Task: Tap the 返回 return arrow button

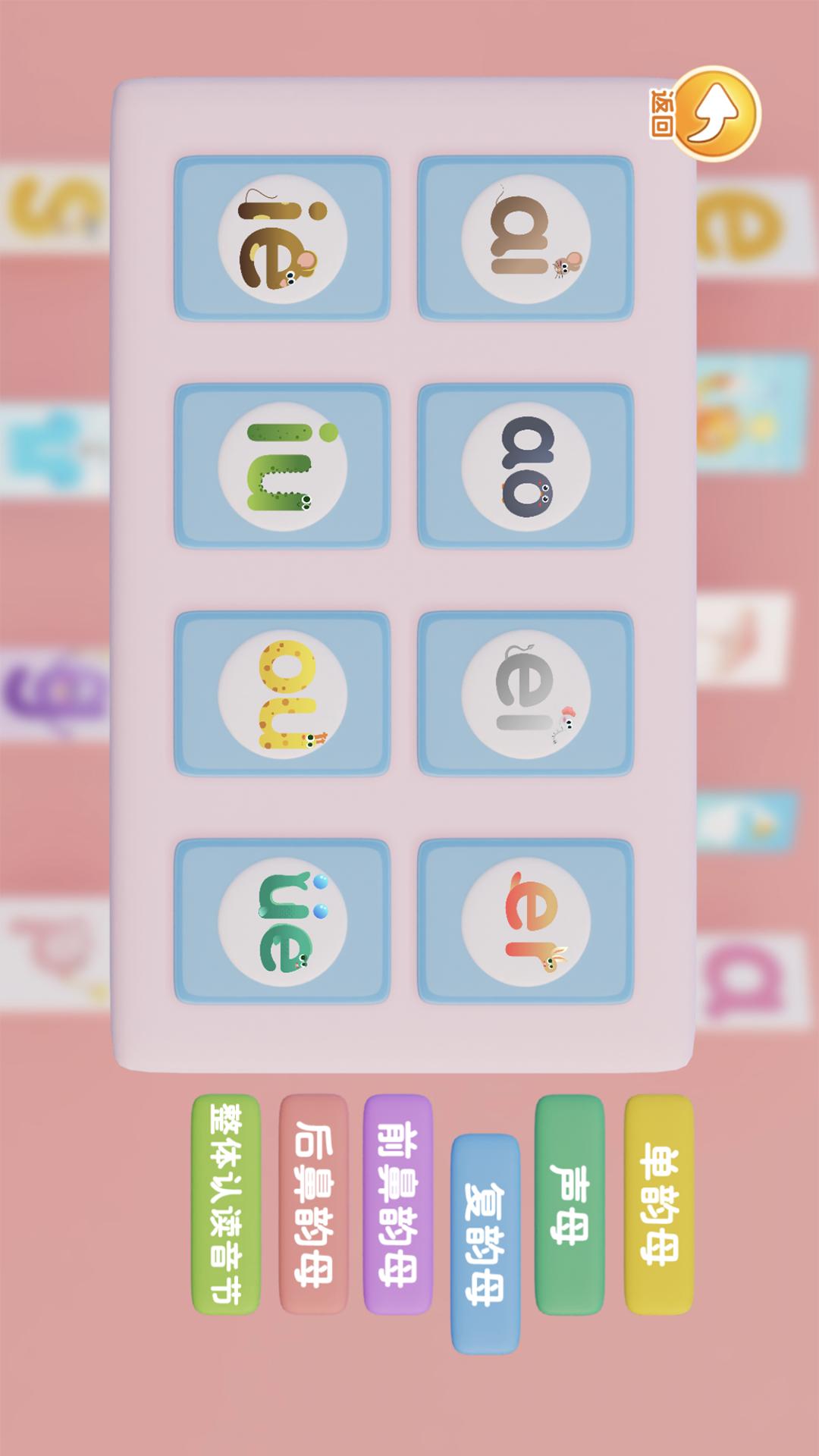Action: point(715,114)
